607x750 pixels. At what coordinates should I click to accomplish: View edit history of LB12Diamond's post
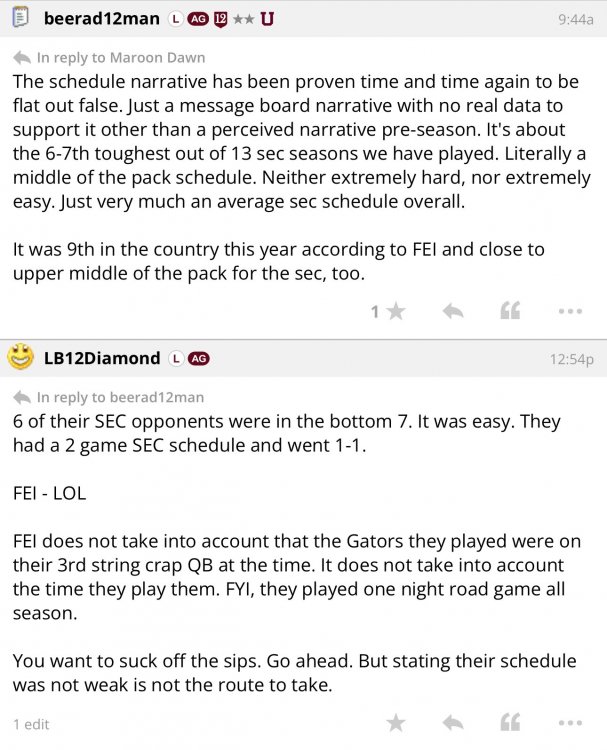coord(31,723)
